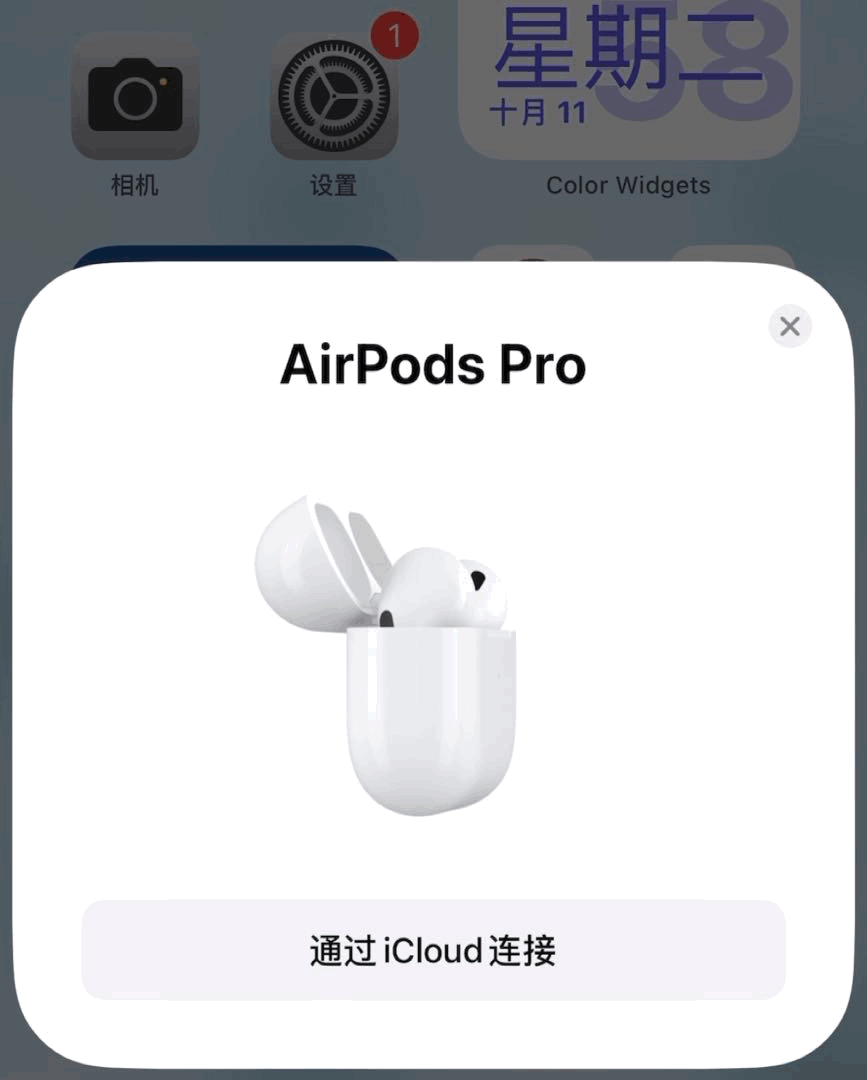Tap 通过 iCloud 连接 to connect
Screen dimensions: 867x1080
433,951
